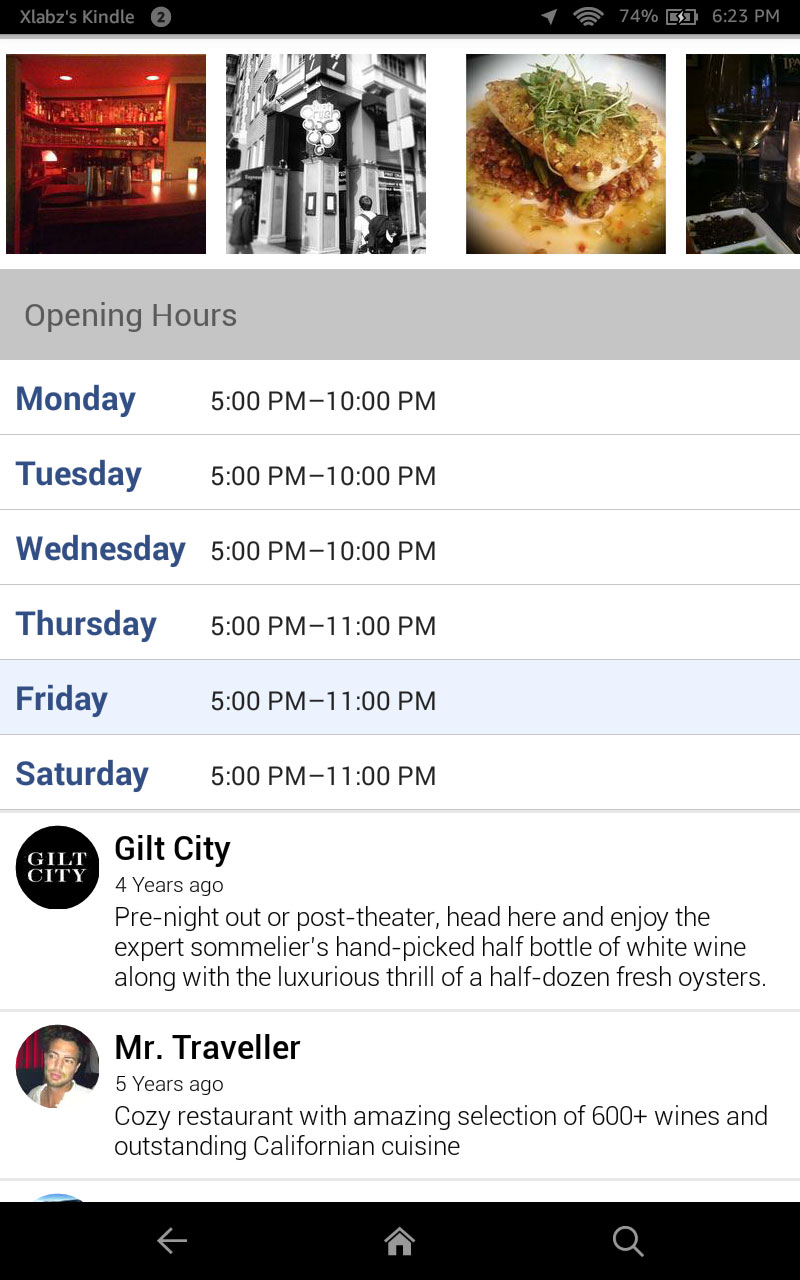Screen dimensions: 800x1280
Task: View the wine glass photo
Action: pos(743,154)
